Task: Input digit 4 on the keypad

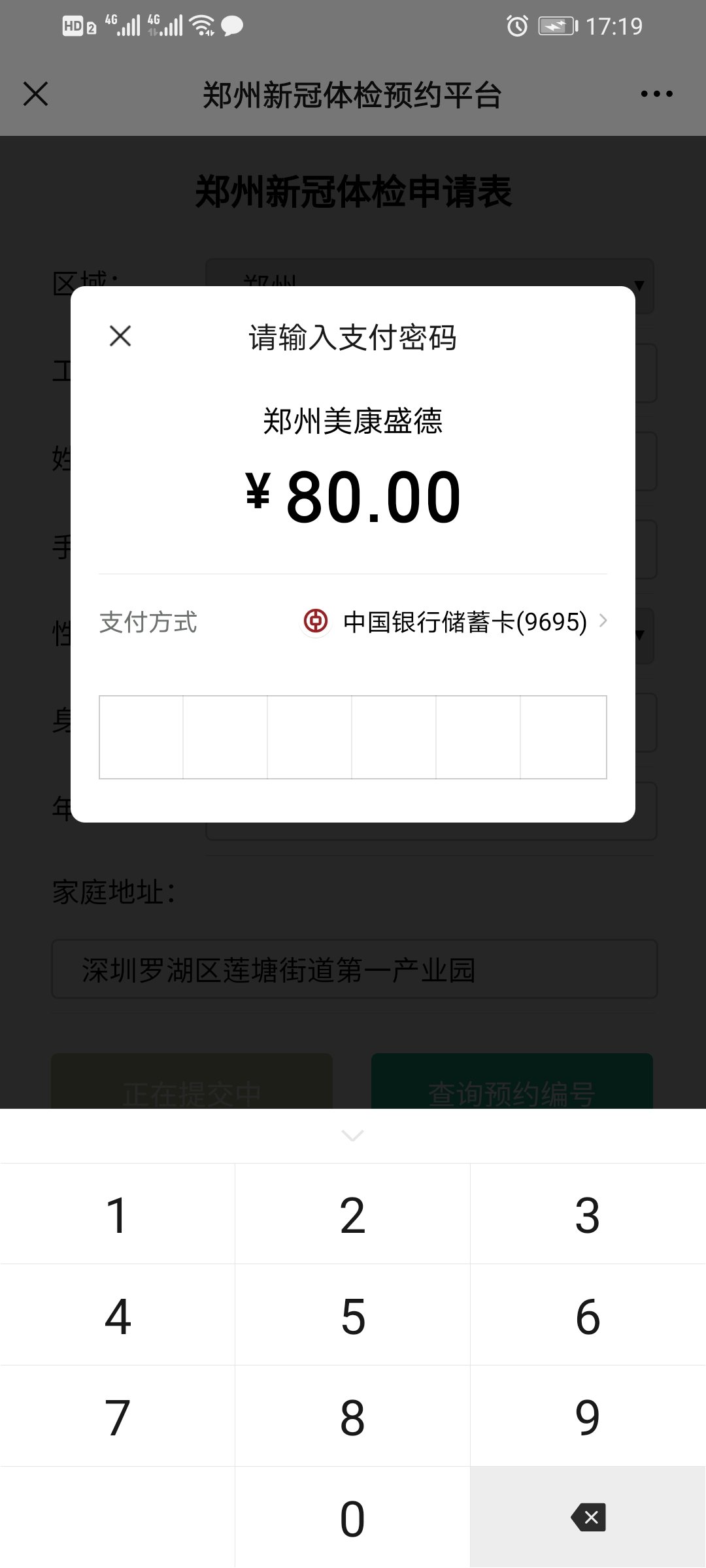Action: (x=118, y=1316)
